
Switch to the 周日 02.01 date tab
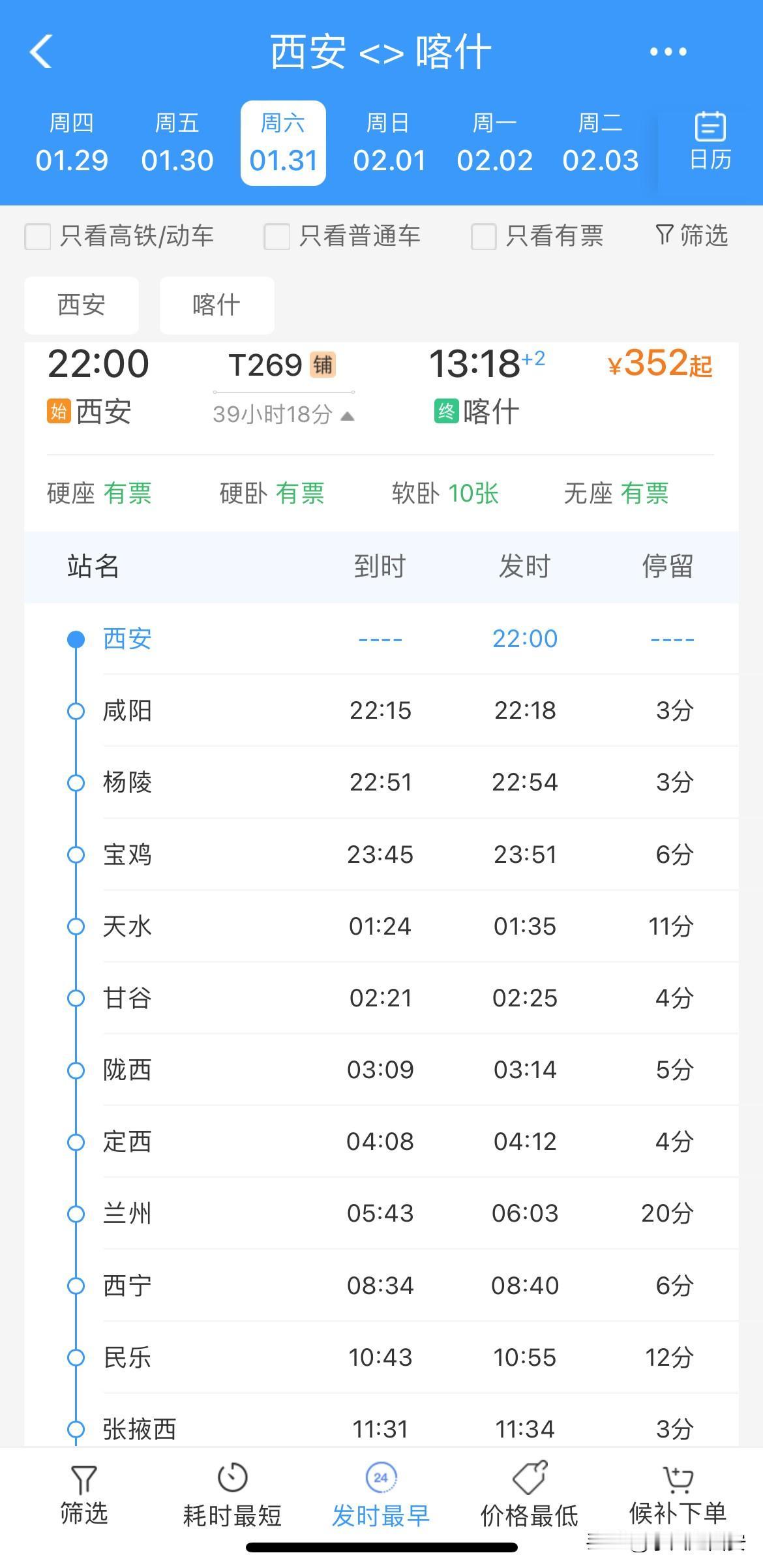coord(389,142)
